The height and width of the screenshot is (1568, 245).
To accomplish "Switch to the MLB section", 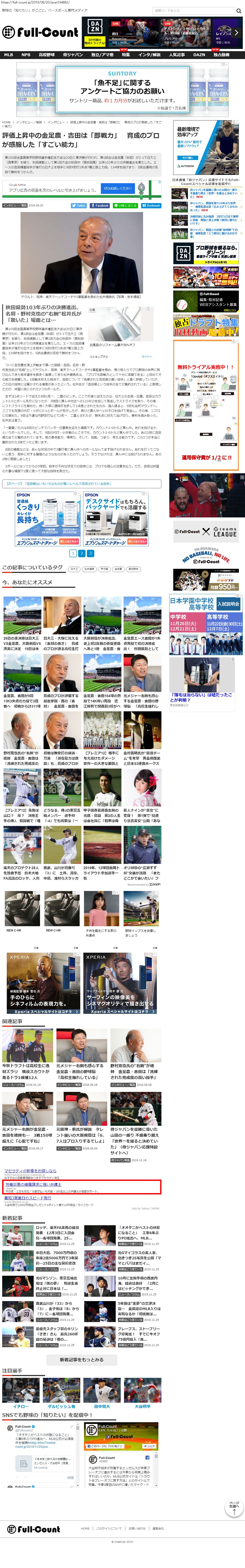I will [x=9, y=55].
